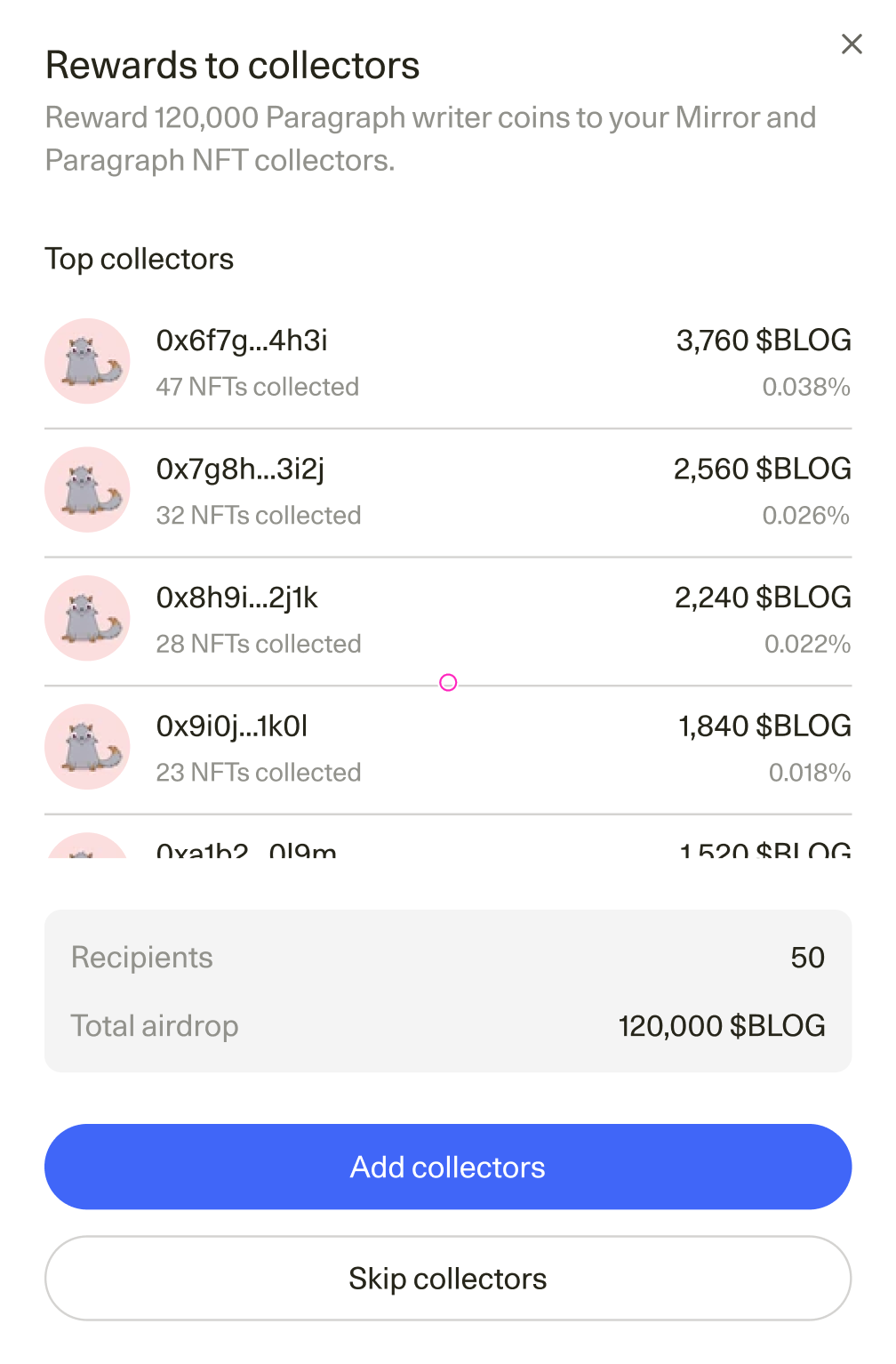The image size is (896, 1364).
Task: Click the cat avatar for 0x6f7g...4h3i
Action: [x=87, y=361]
